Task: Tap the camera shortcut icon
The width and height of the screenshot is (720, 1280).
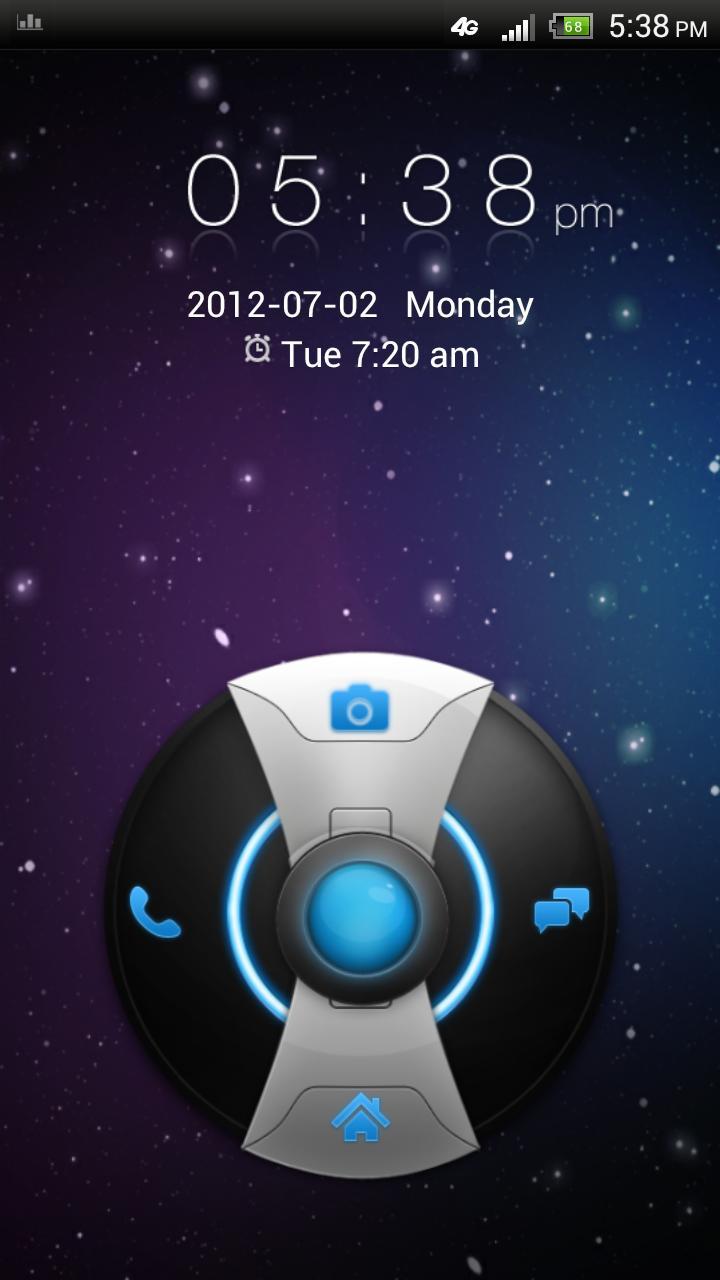Action: point(359,709)
